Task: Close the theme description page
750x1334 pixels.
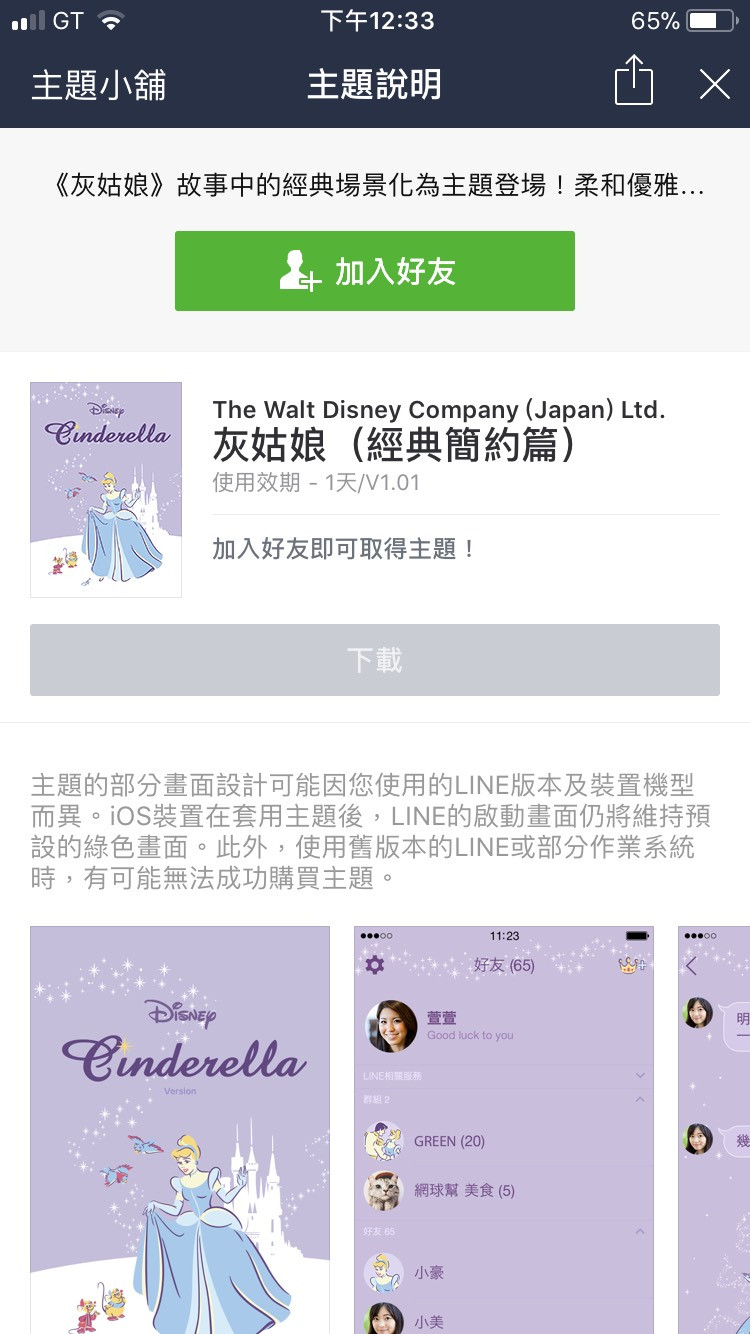Action: pyautogui.click(x=714, y=85)
